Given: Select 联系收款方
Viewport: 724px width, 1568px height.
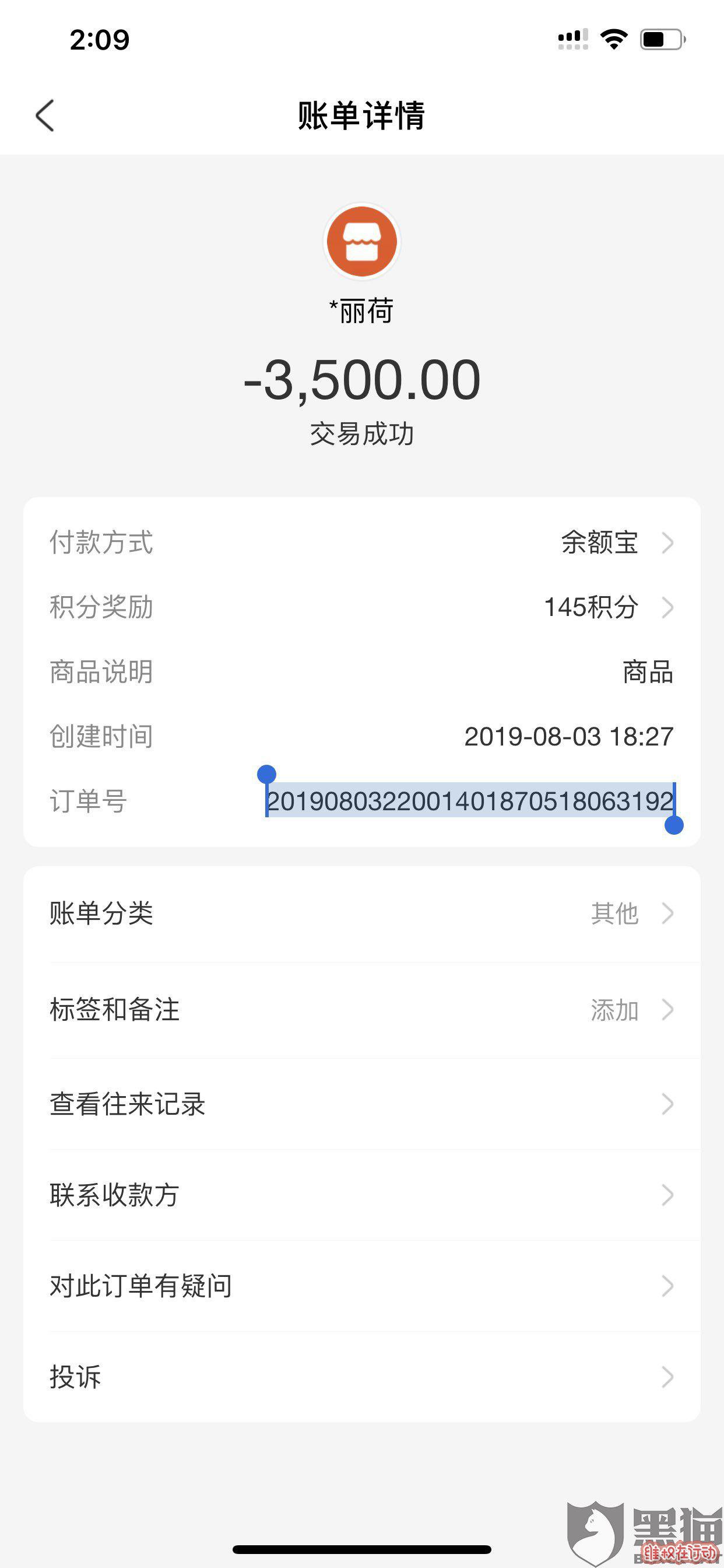Looking at the screenshot, I should click(x=361, y=1195).
